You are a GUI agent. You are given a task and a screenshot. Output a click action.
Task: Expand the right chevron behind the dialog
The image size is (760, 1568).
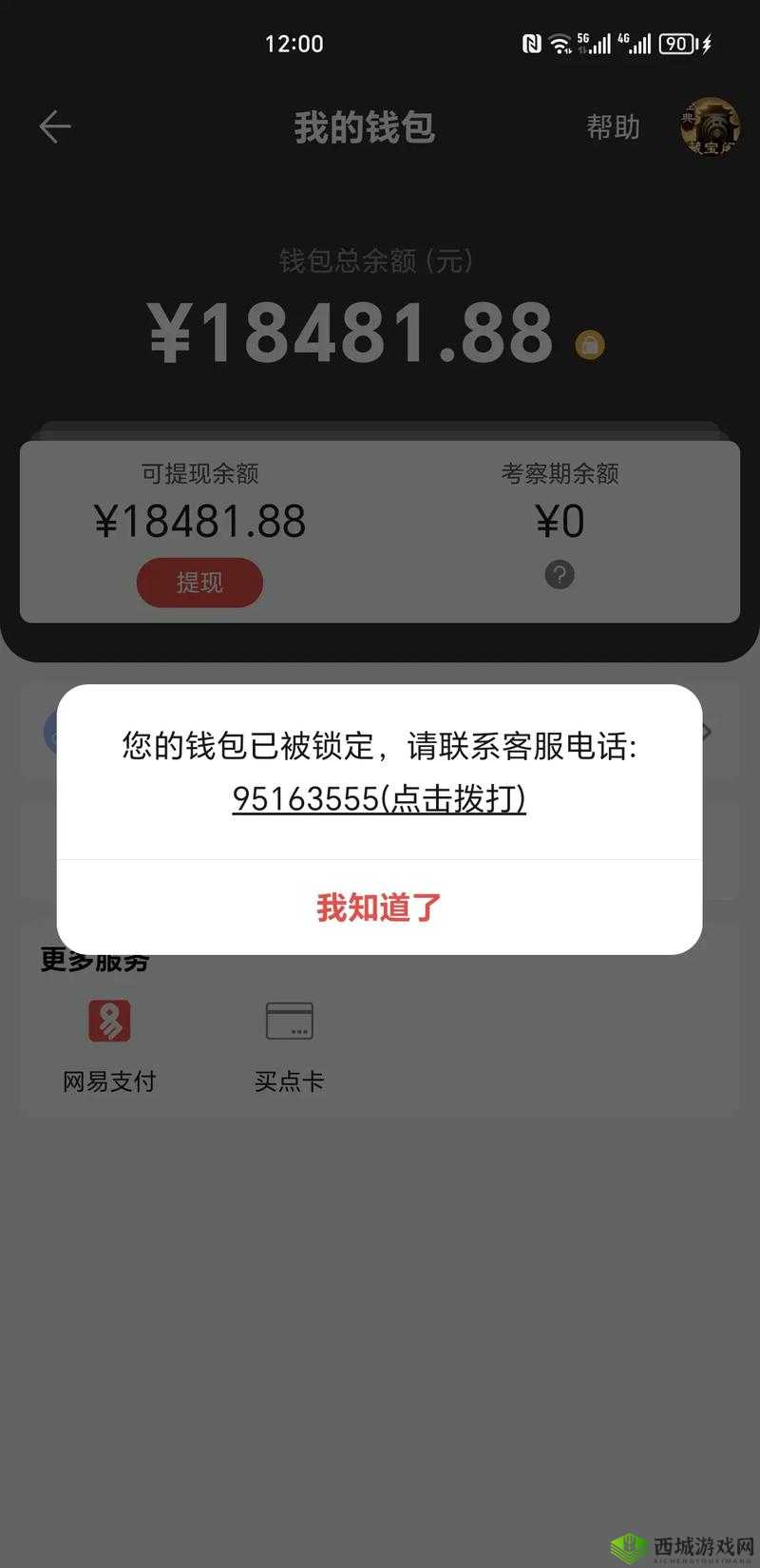707,732
